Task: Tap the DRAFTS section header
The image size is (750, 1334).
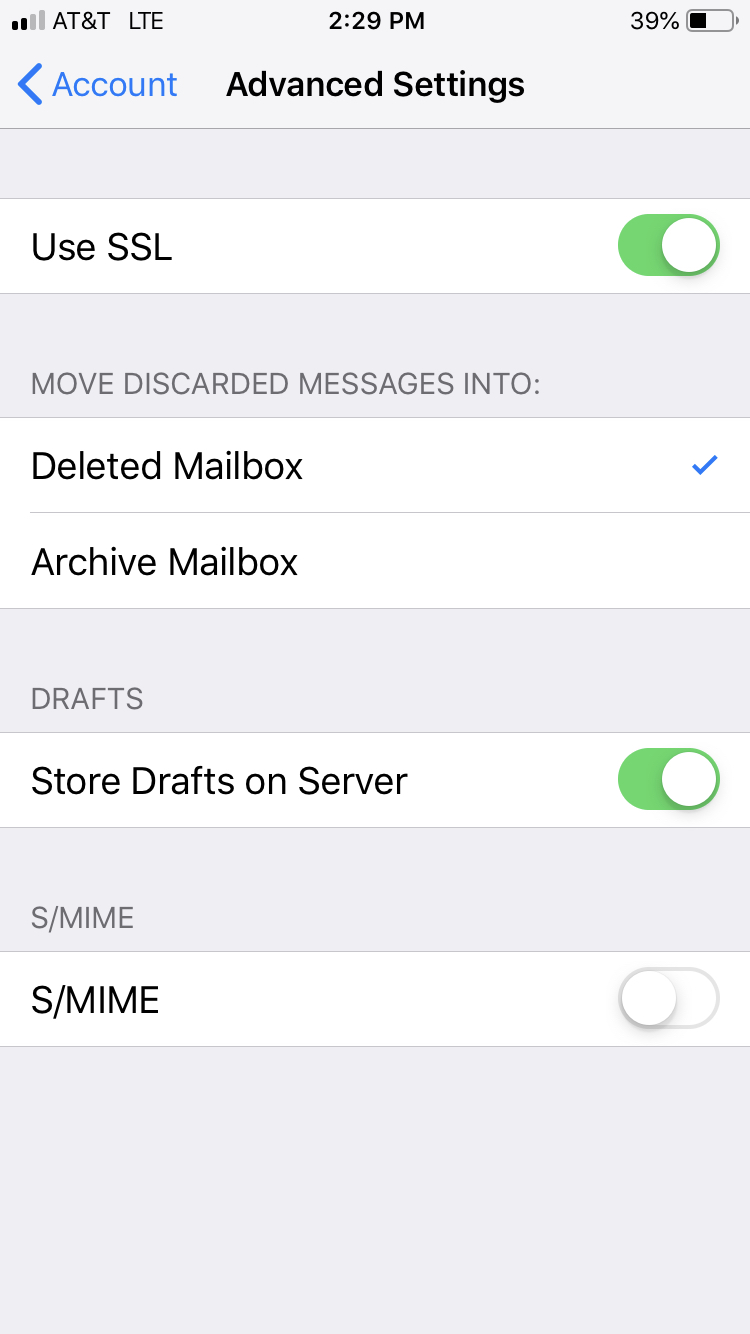Action: pos(86,699)
